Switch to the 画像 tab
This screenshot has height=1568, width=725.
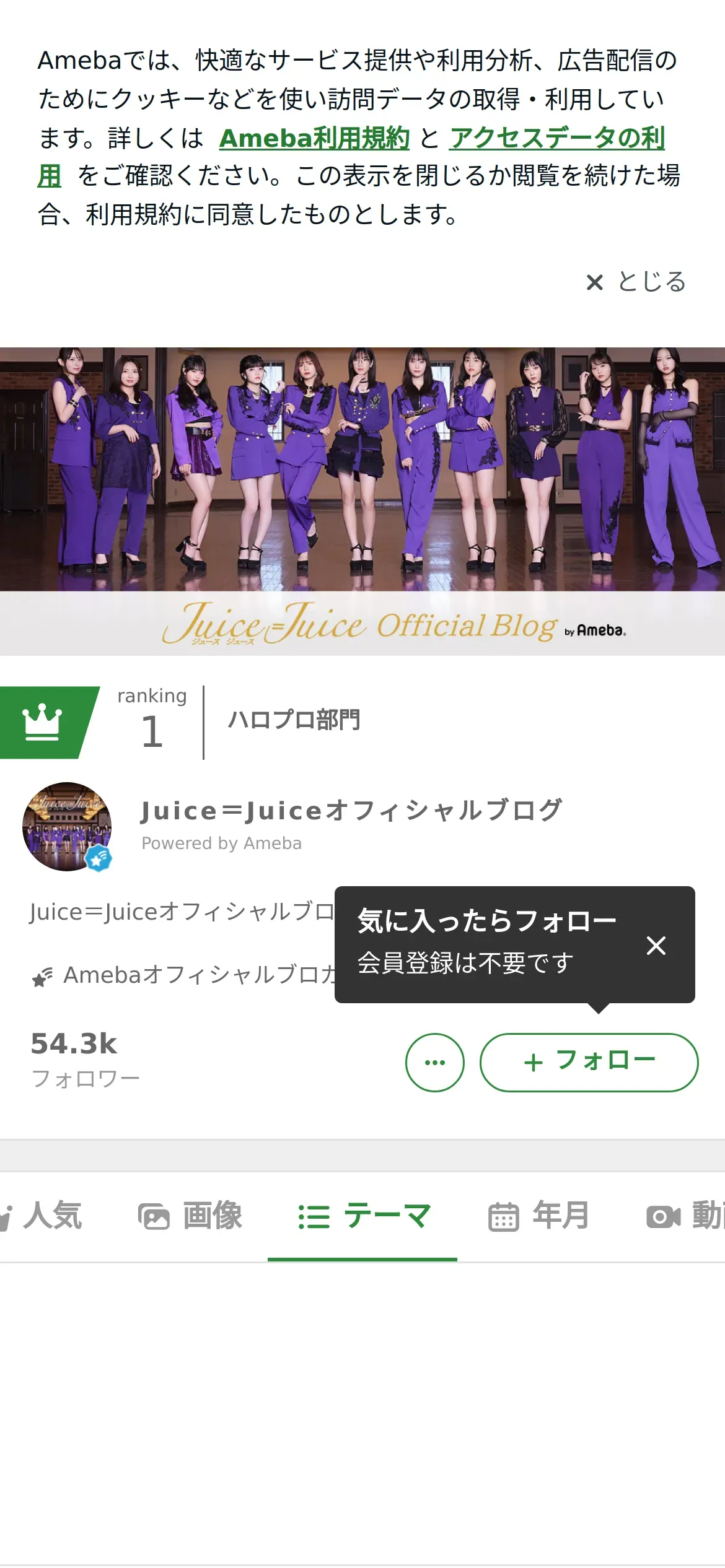pos(190,1216)
